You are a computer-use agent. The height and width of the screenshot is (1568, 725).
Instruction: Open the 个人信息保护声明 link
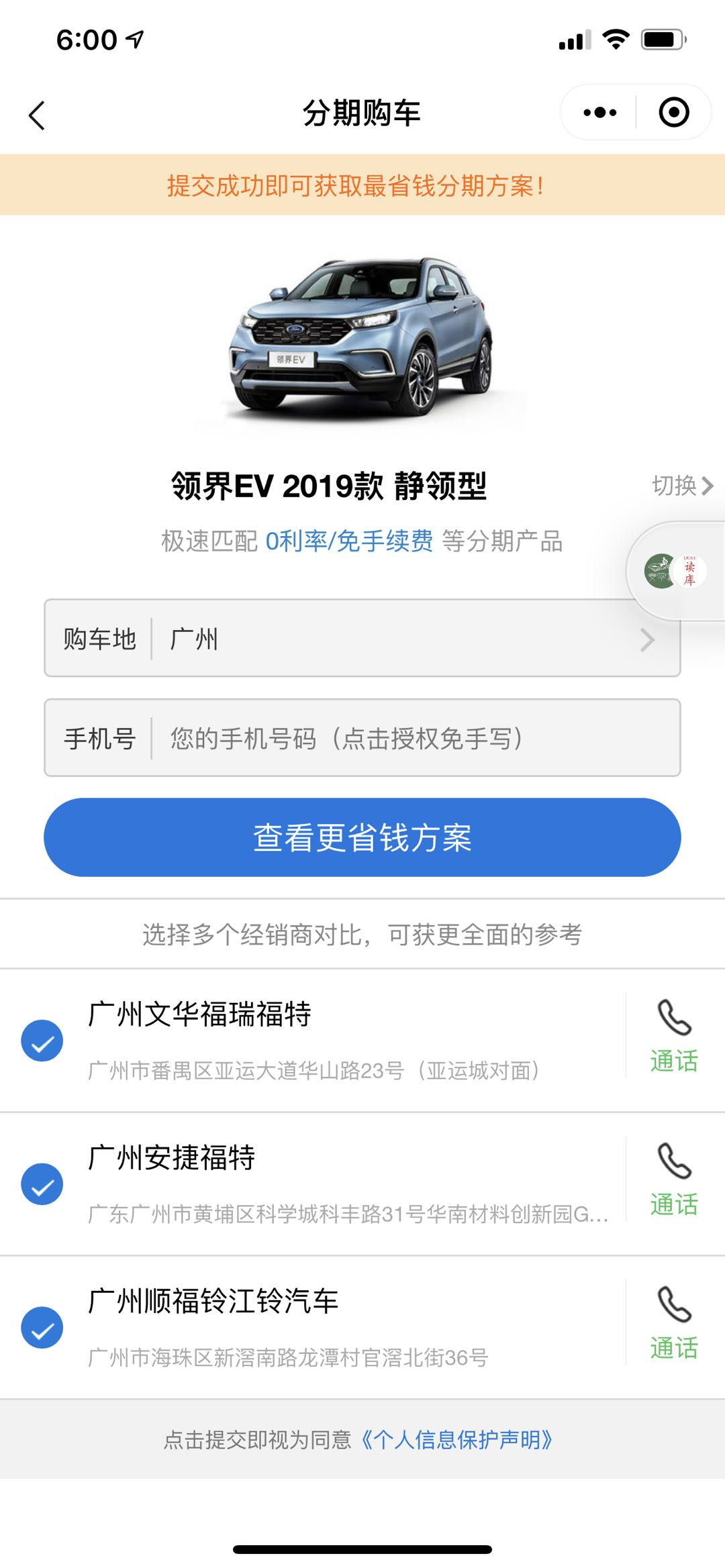pos(456,1440)
